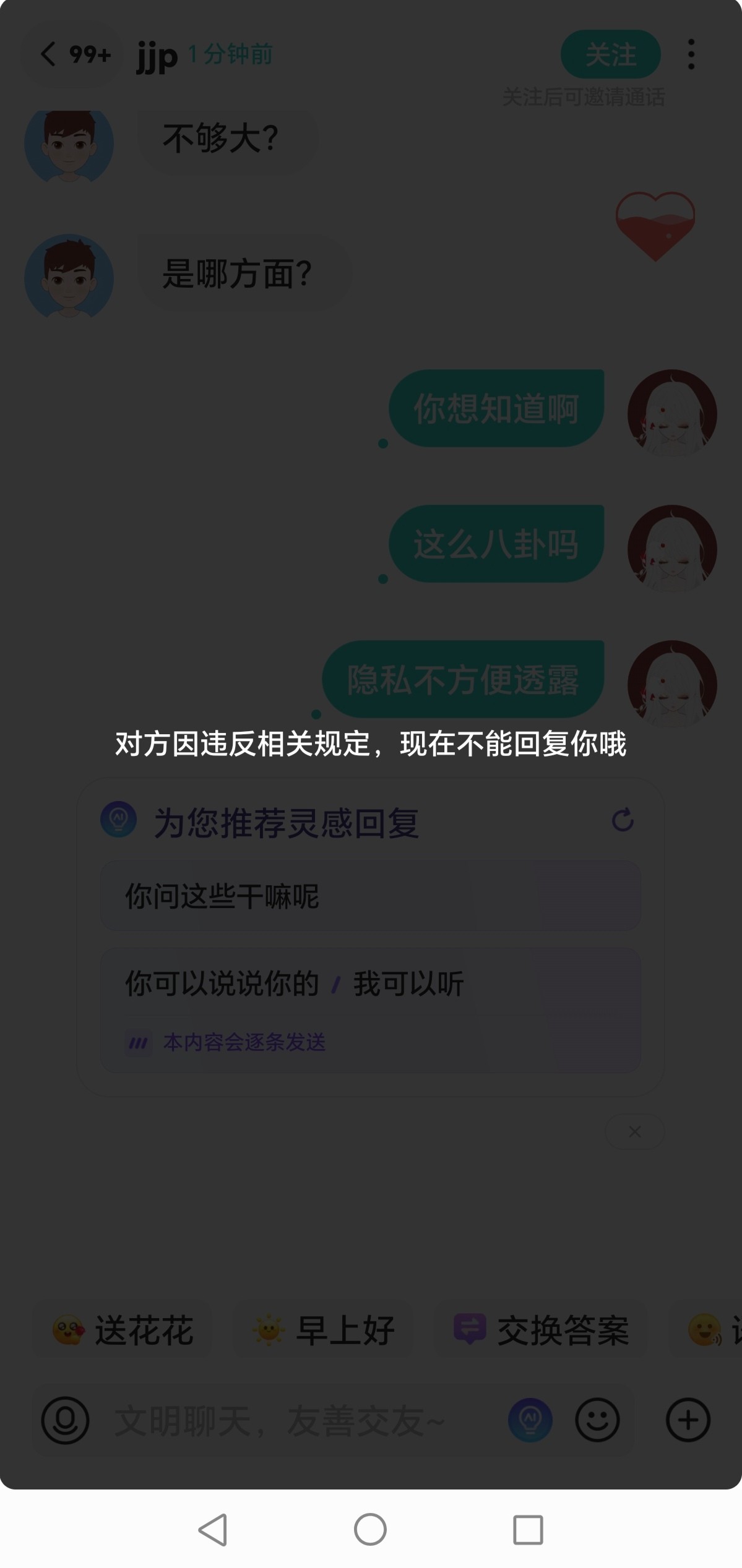Open jjp's avatar next to 是哪方面?
Image resolution: width=742 pixels, height=1568 pixels.
(x=69, y=278)
